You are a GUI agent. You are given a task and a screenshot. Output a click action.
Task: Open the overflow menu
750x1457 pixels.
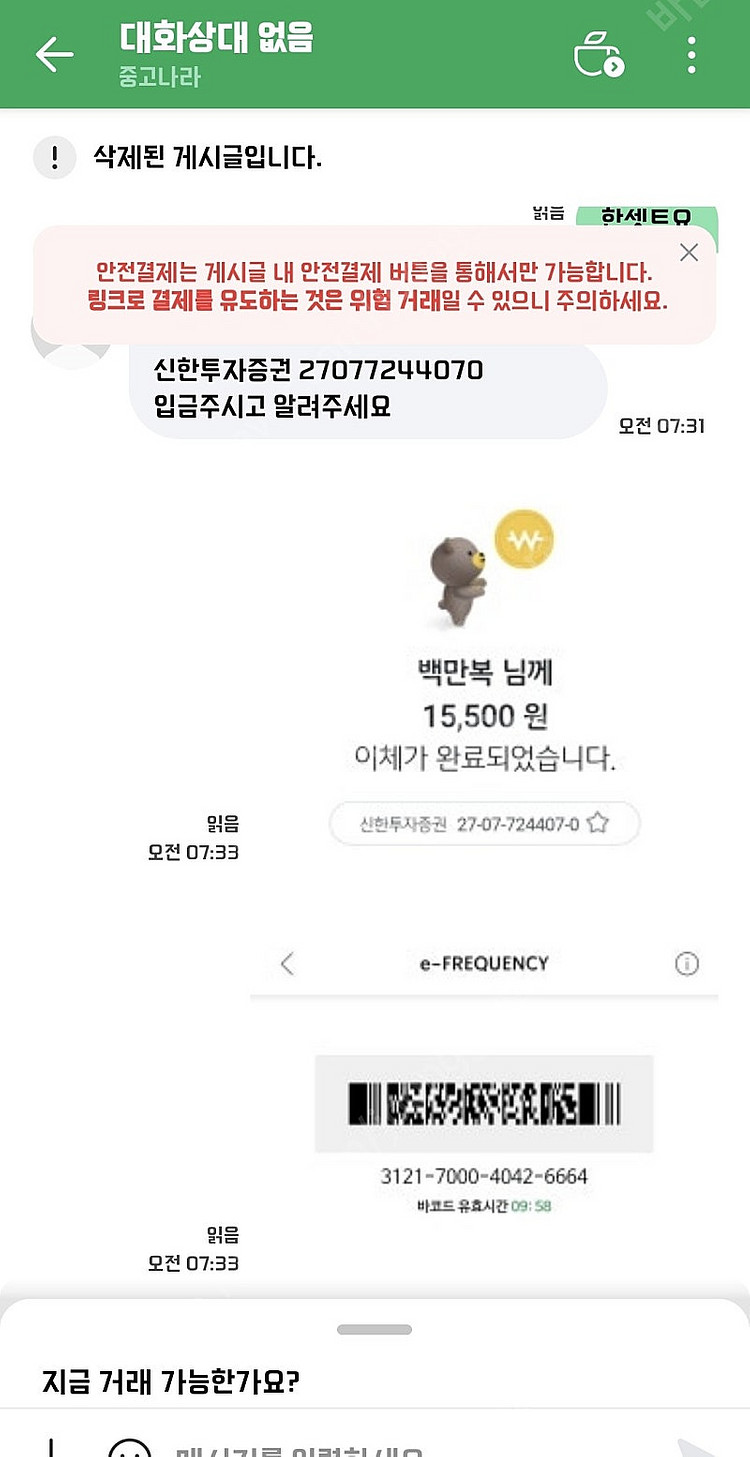coord(691,55)
